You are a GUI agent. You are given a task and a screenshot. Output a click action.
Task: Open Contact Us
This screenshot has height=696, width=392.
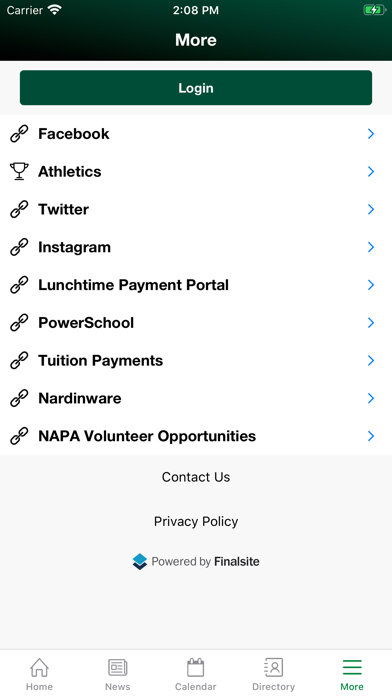[x=196, y=477]
